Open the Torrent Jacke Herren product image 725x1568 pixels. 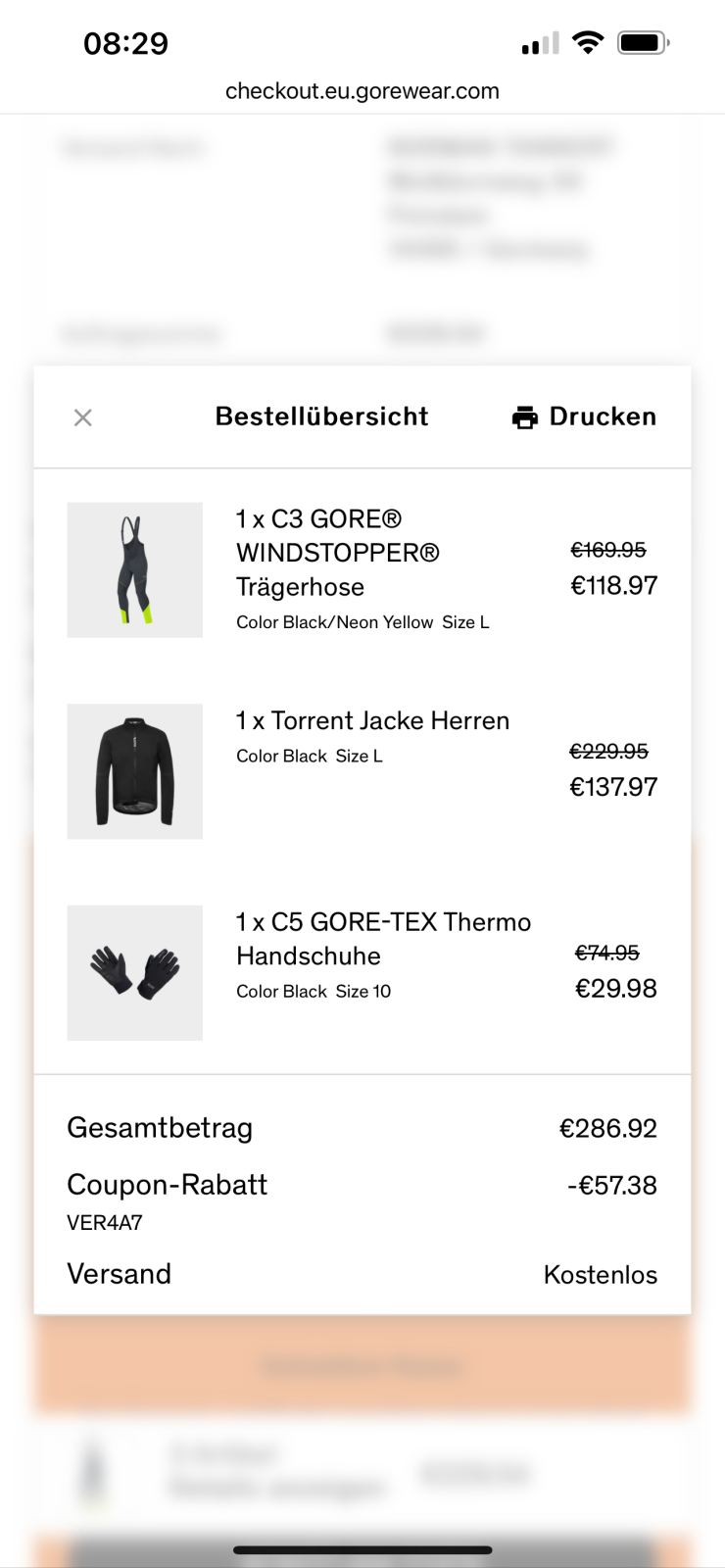pos(135,771)
